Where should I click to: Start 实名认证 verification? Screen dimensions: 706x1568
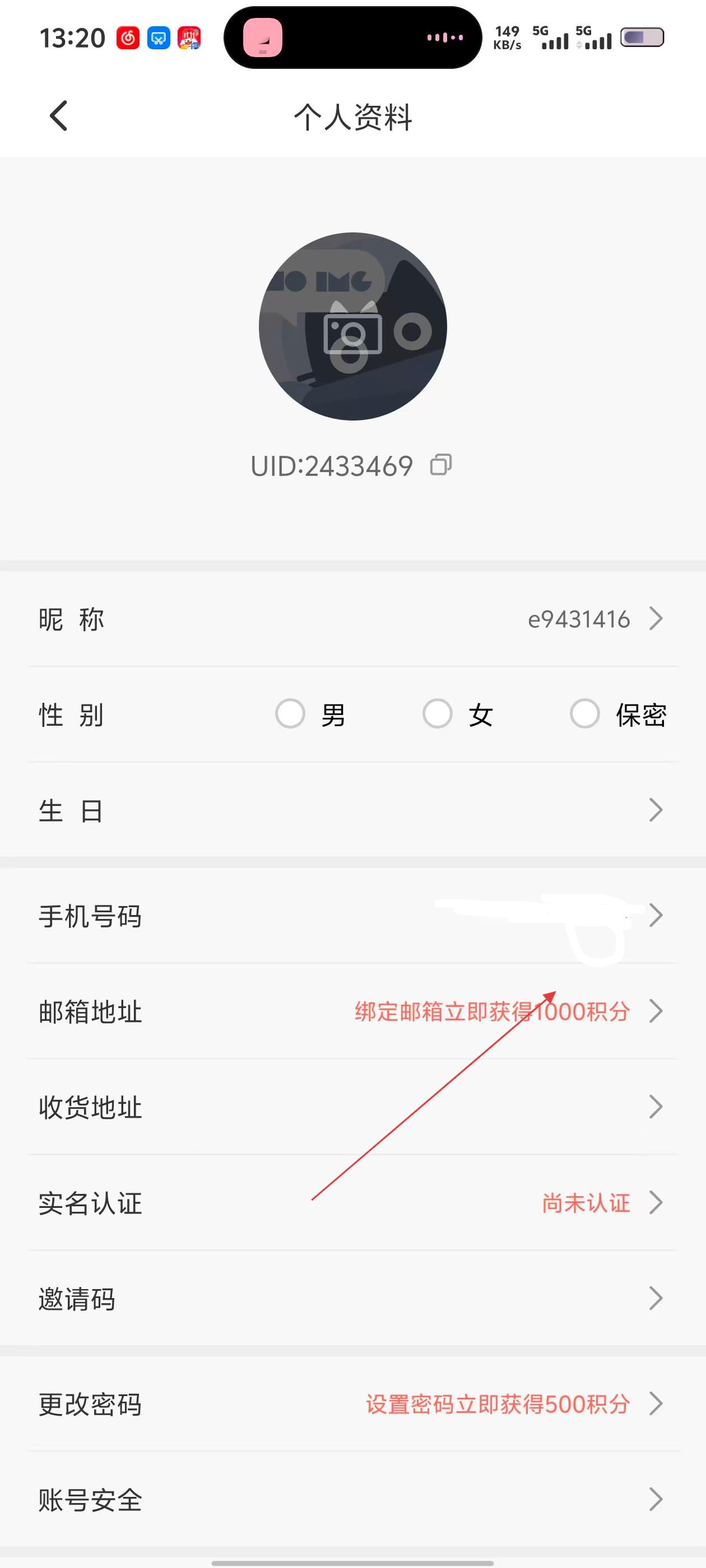[x=352, y=1203]
